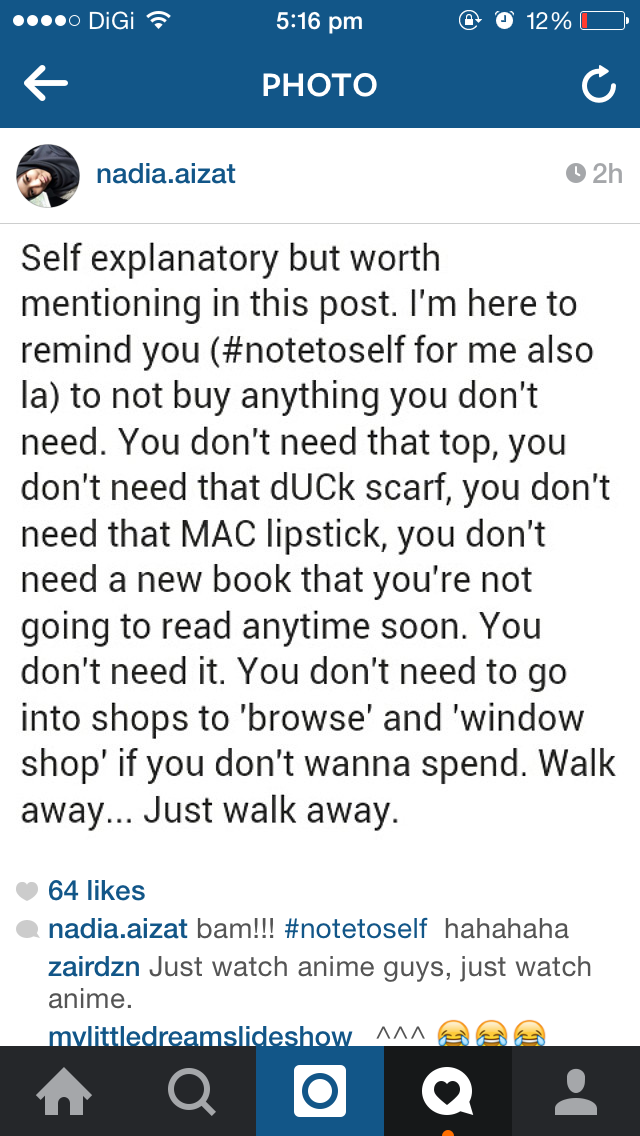Open nadia.aizat's profile picture

tap(47, 176)
